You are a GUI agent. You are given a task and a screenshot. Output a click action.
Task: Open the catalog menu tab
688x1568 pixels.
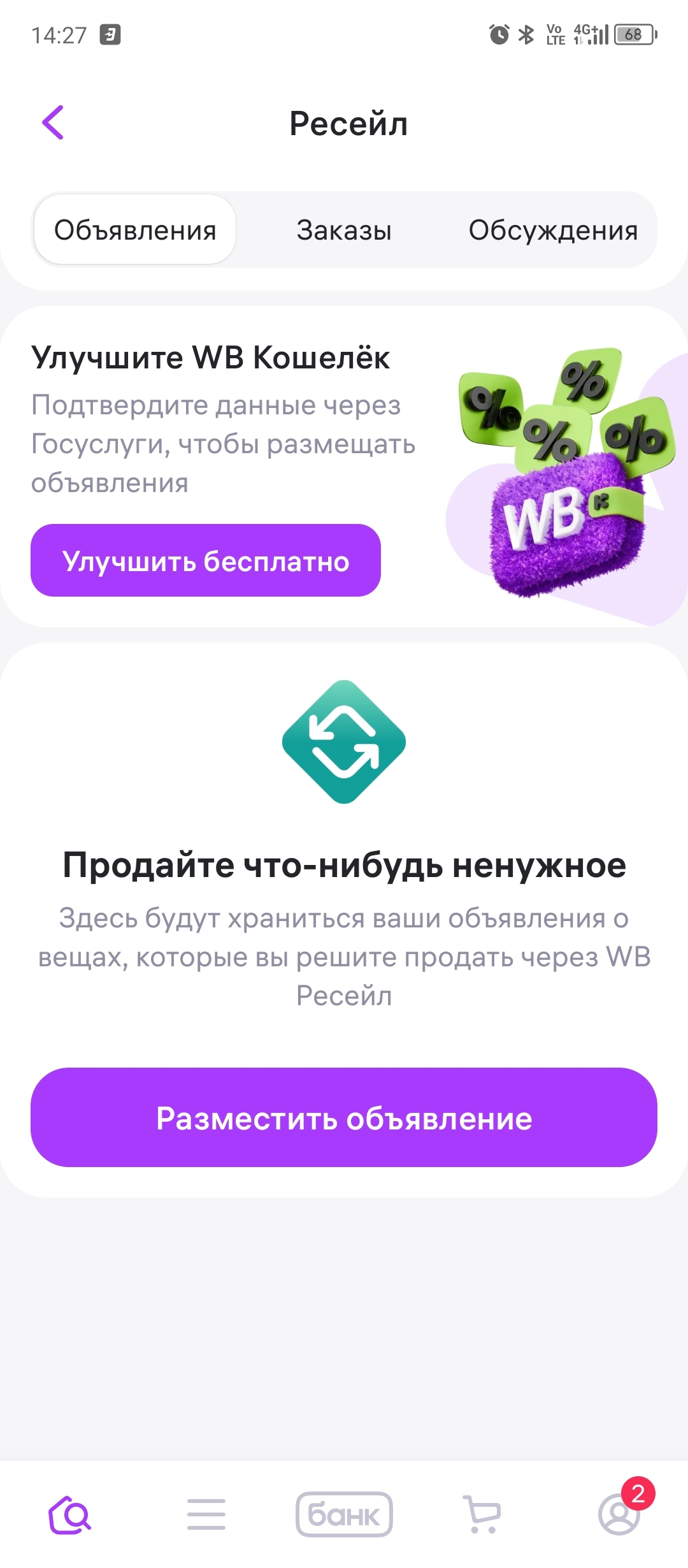click(x=206, y=1514)
